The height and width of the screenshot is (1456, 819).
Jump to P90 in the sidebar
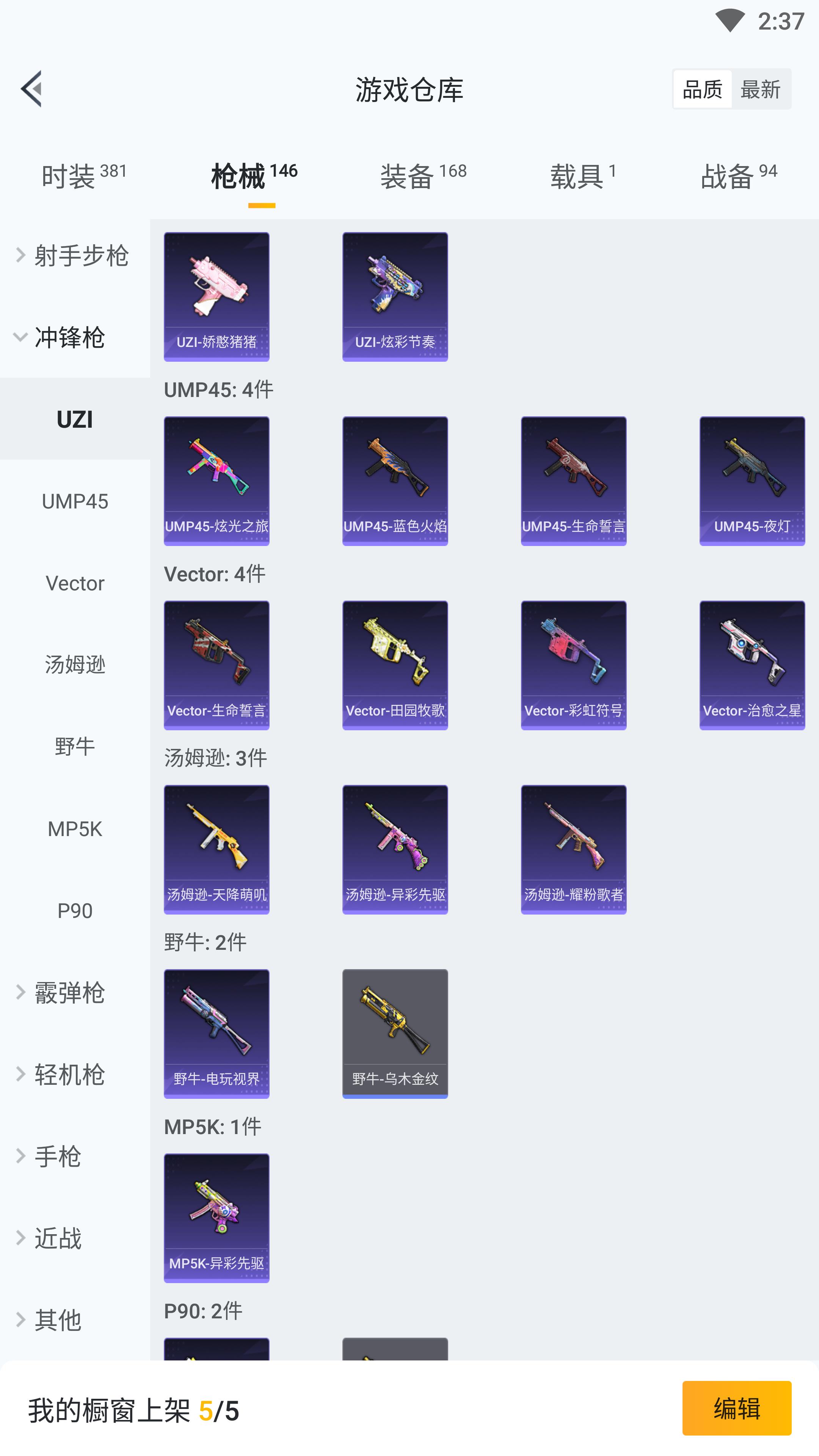[x=75, y=910]
